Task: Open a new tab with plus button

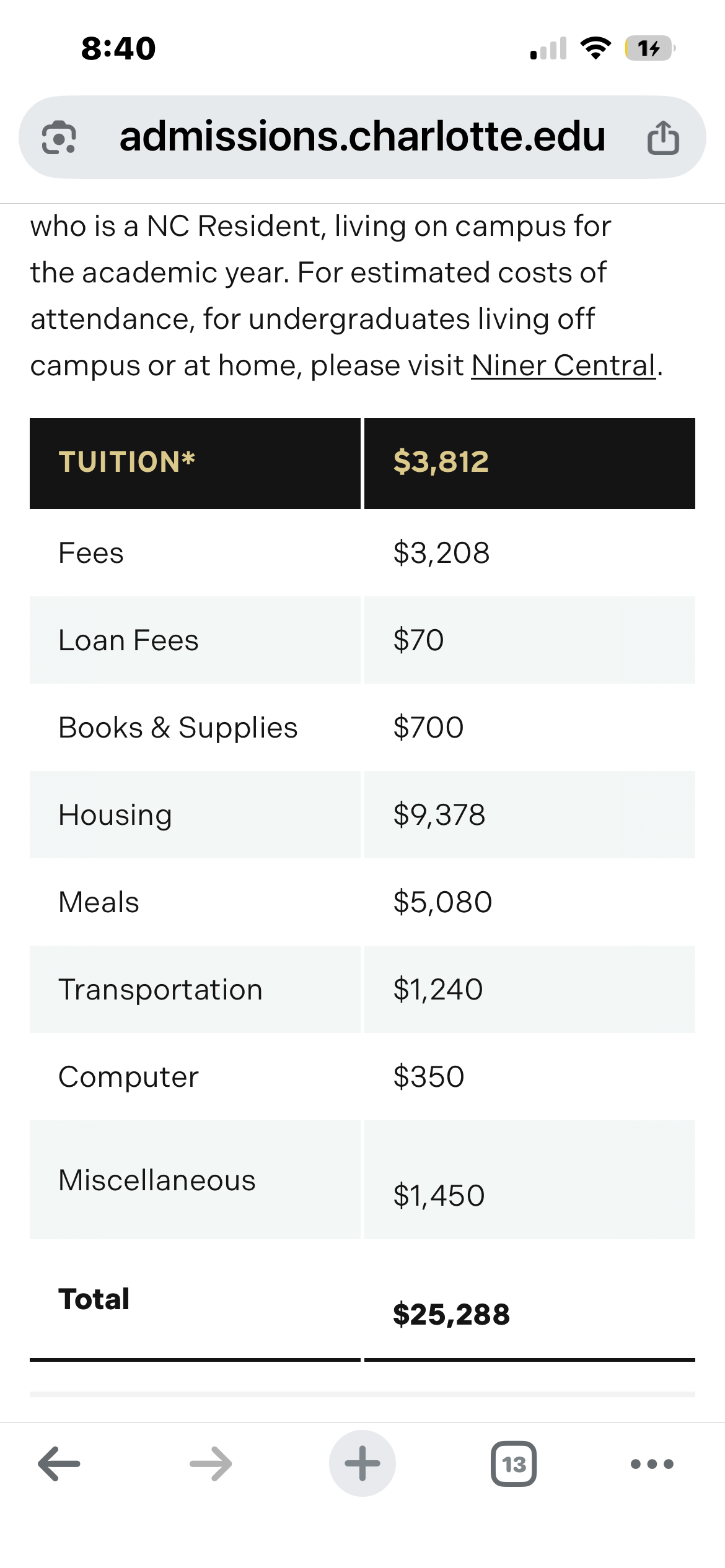Action: click(362, 1463)
